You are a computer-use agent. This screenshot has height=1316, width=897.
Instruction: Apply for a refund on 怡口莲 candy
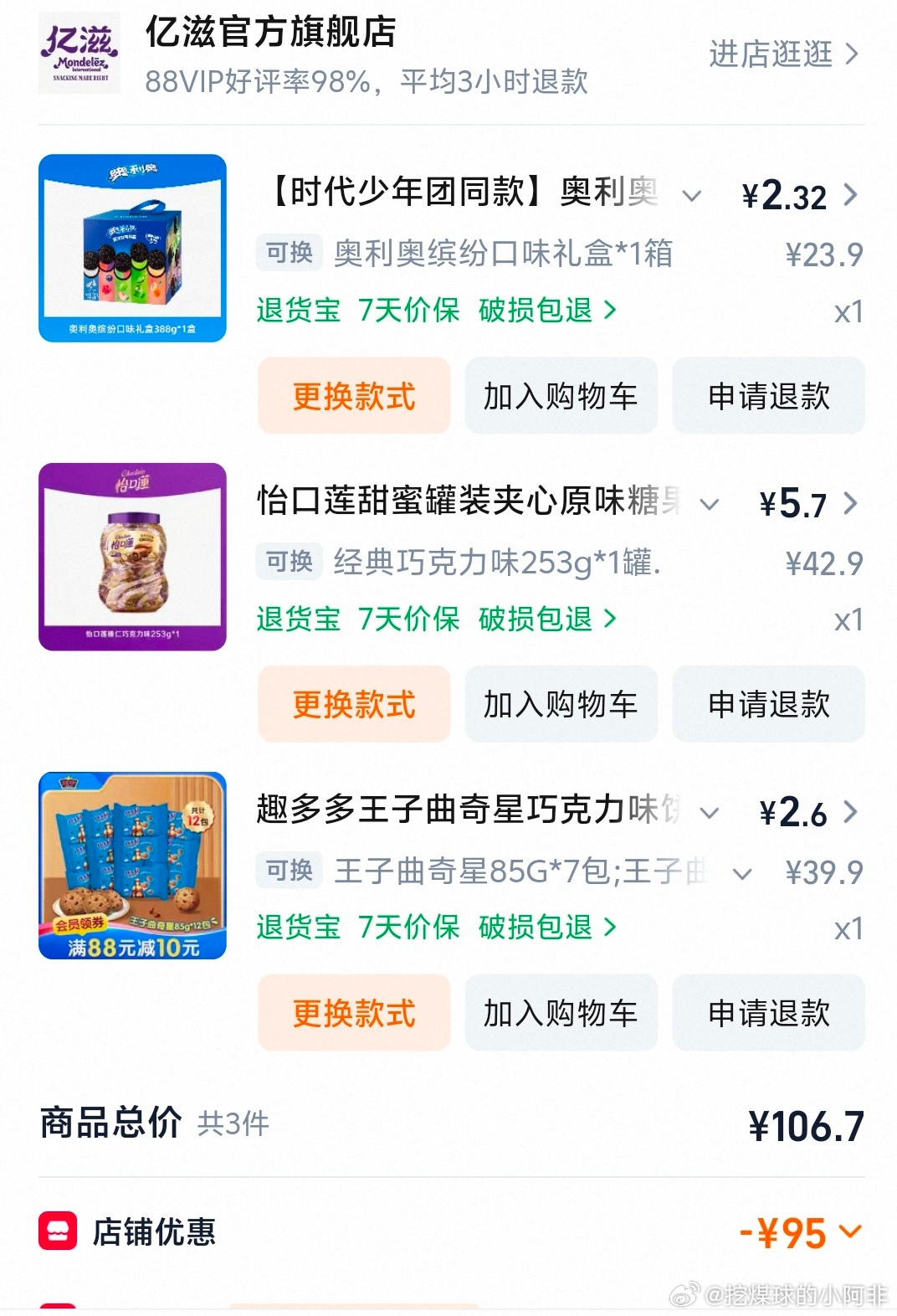pos(768,704)
